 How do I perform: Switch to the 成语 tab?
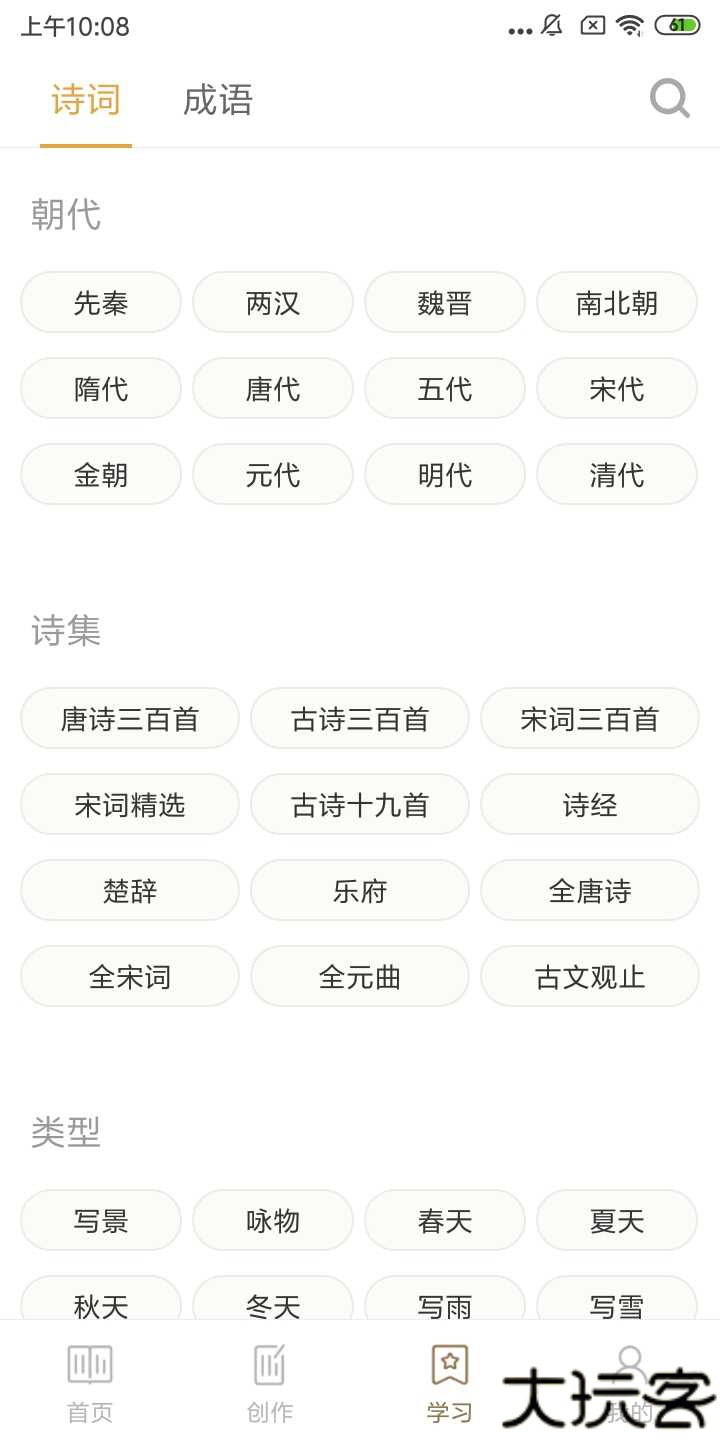pyautogui.click(x=218, y=100)
